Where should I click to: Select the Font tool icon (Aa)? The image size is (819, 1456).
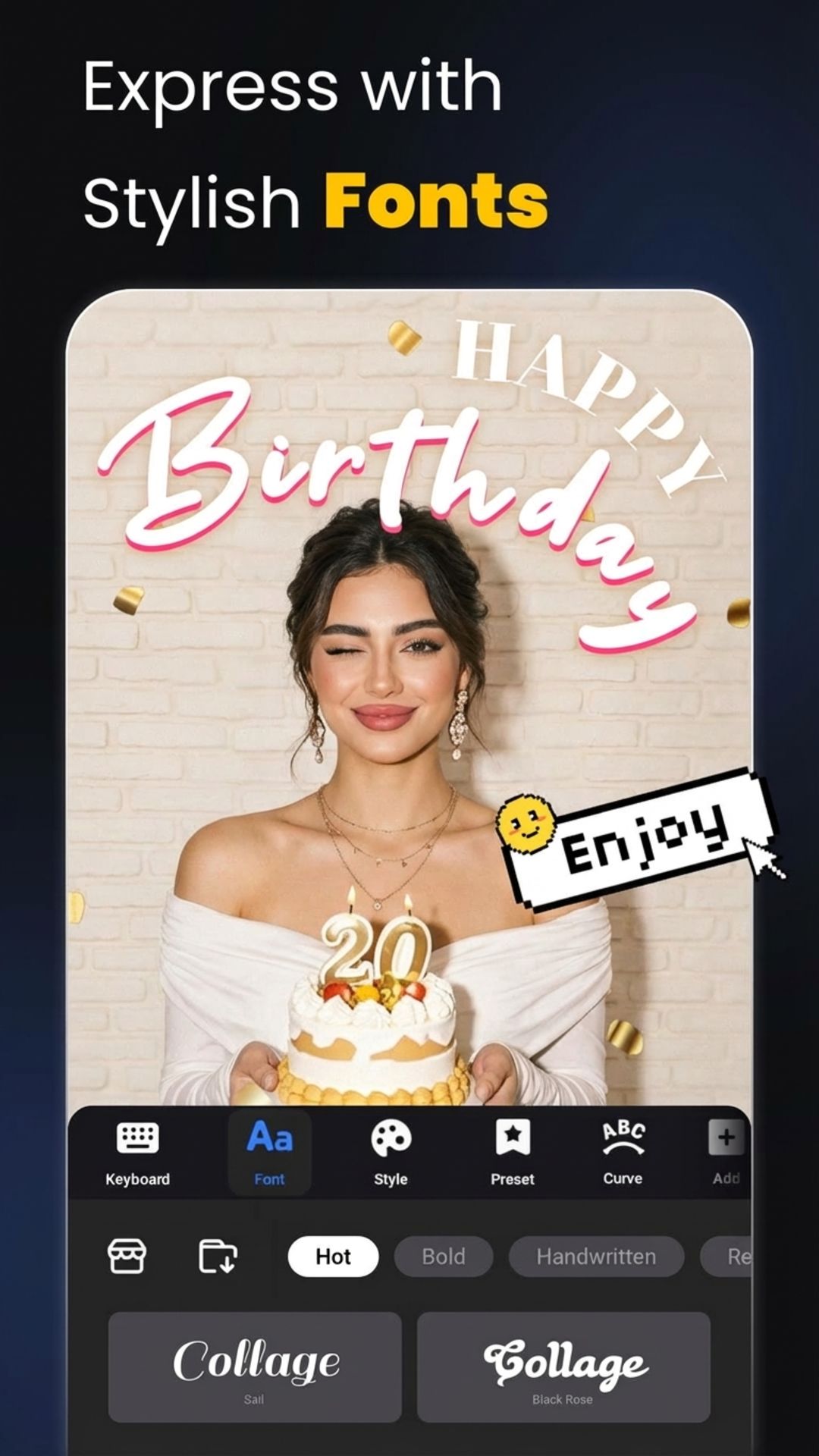point(270,1137)
